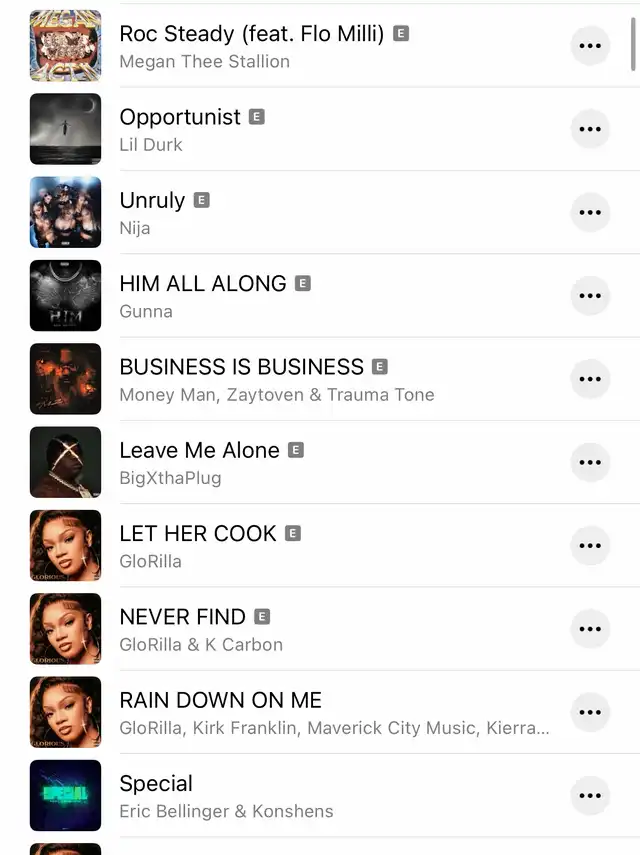
Task: Play RAIN DOWN ON ME
Action: [220, 701]
